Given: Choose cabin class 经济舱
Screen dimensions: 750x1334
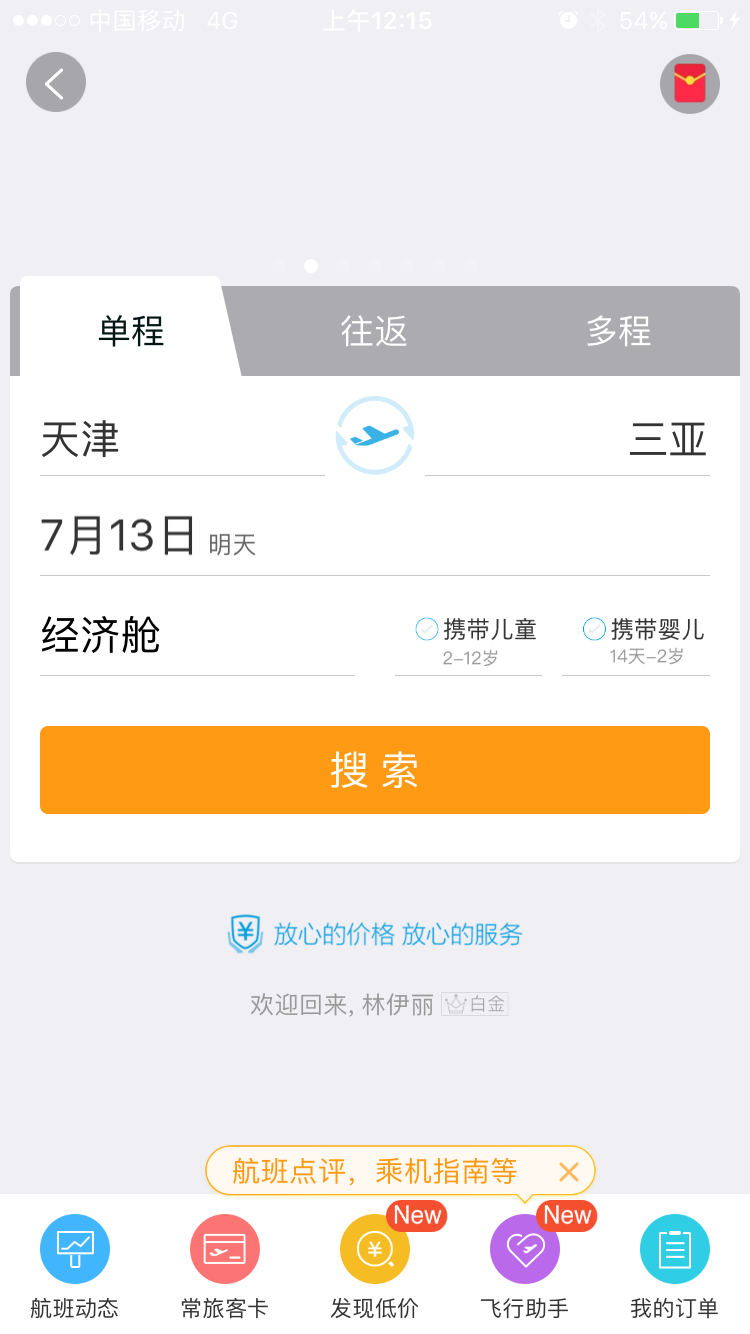Looking at the screenshot, I should pyautogui.click(x=197, y=636).
